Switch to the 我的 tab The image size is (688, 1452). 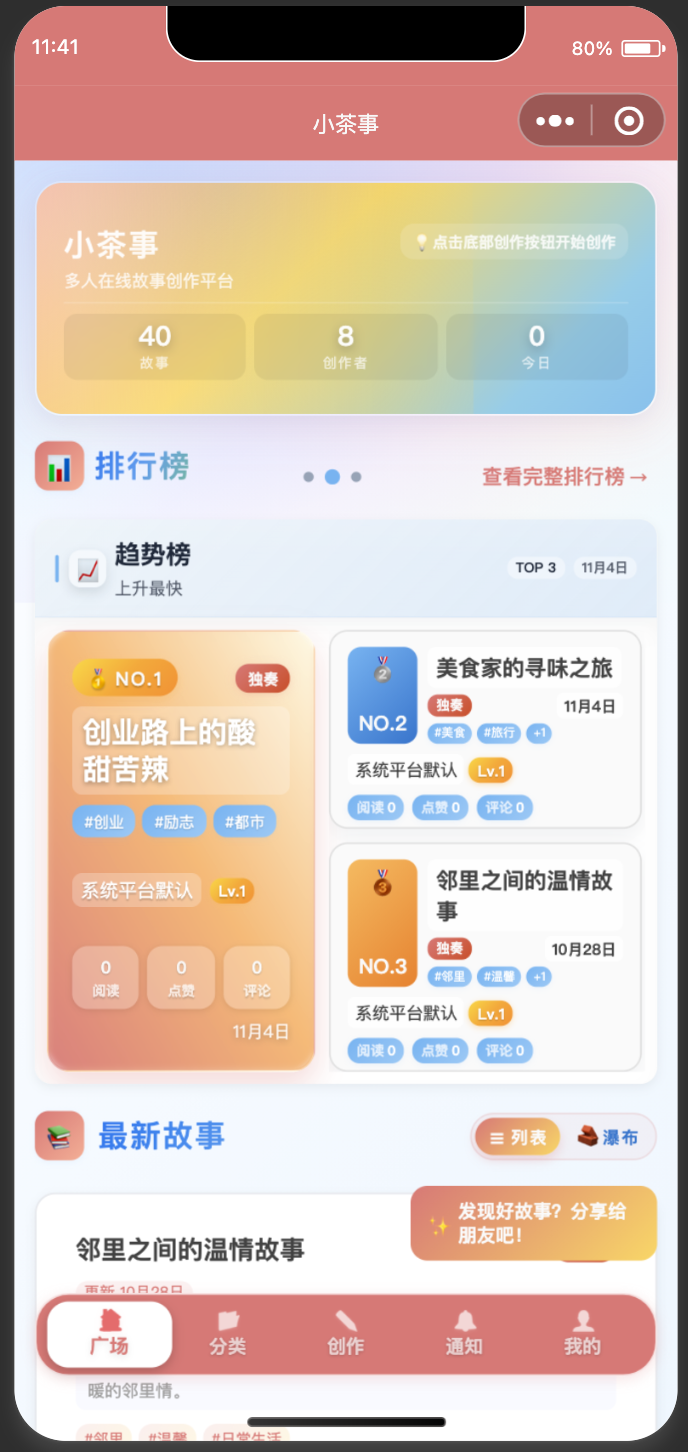tap(582, 1334)
